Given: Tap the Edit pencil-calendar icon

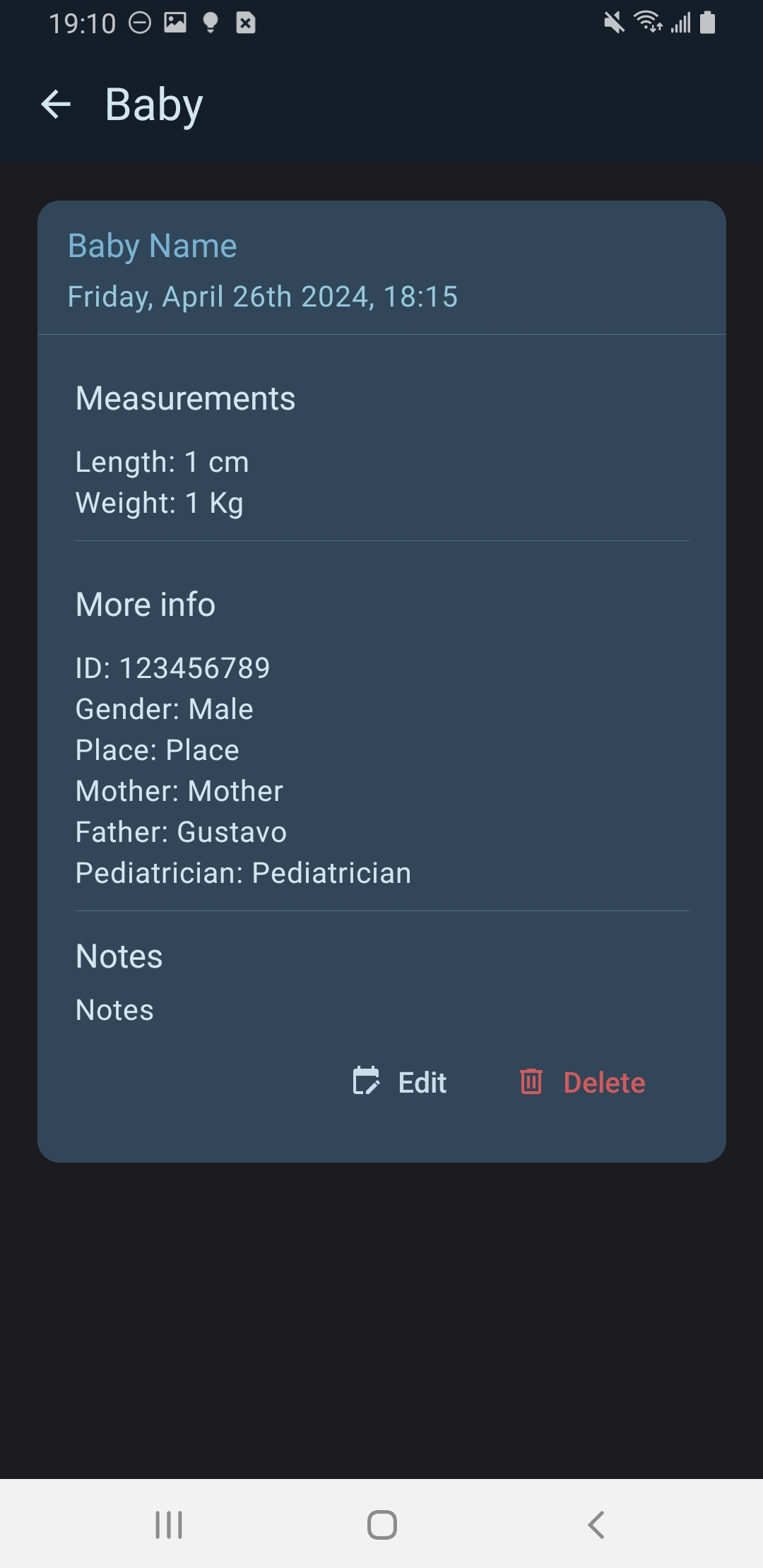Looking at the screenshot, I should click(366, 1082).
